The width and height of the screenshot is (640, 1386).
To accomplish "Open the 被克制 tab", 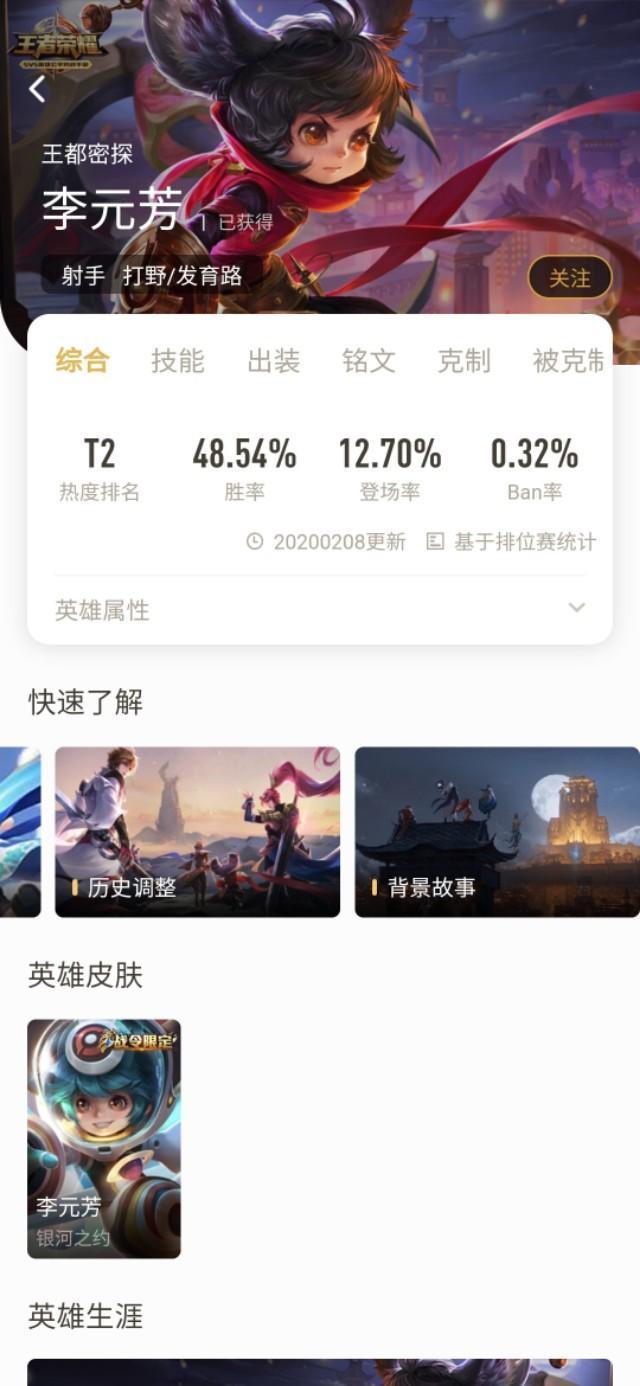I will click(x=568, y=361).
